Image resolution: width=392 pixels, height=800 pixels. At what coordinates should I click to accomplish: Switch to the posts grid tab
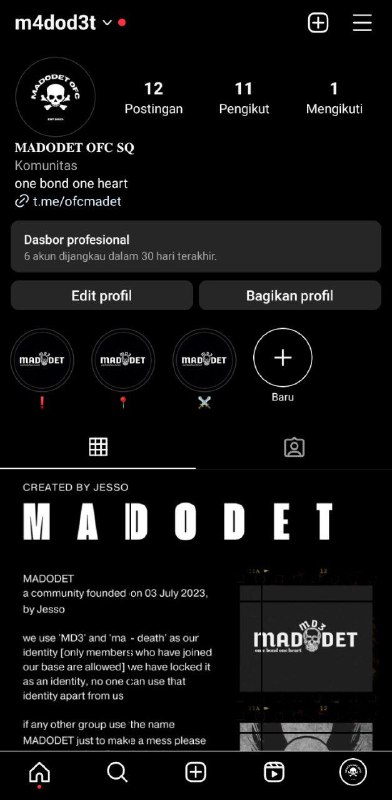(x=98, y=446)
